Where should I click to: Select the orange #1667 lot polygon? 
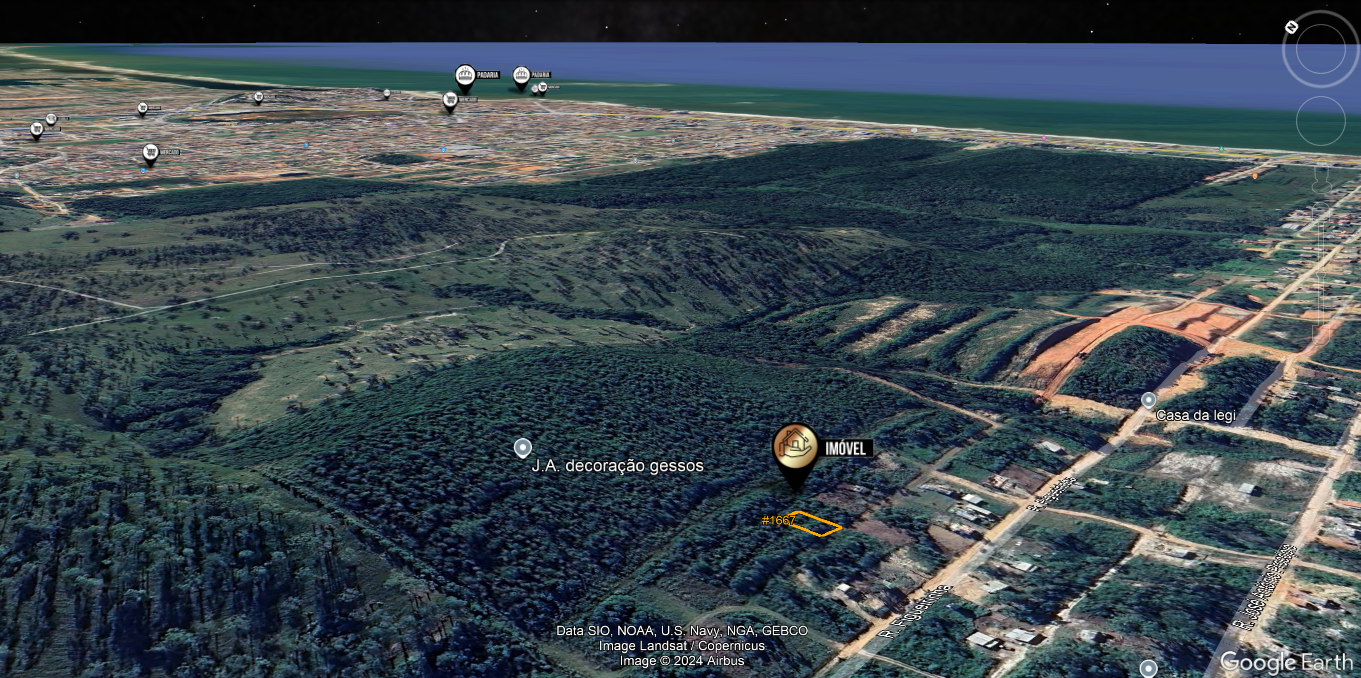[816, 524]
